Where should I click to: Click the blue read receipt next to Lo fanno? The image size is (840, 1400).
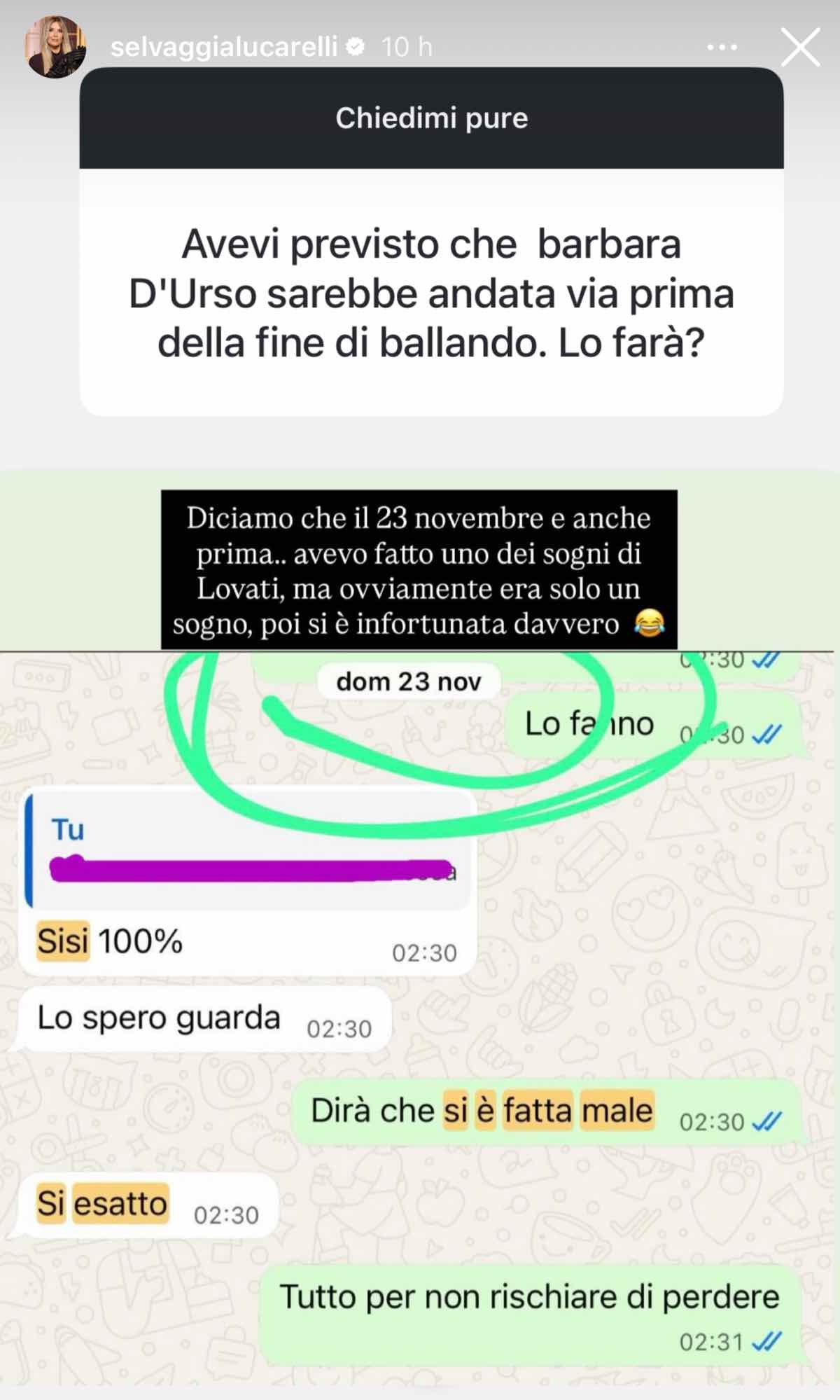coord(766,733)
